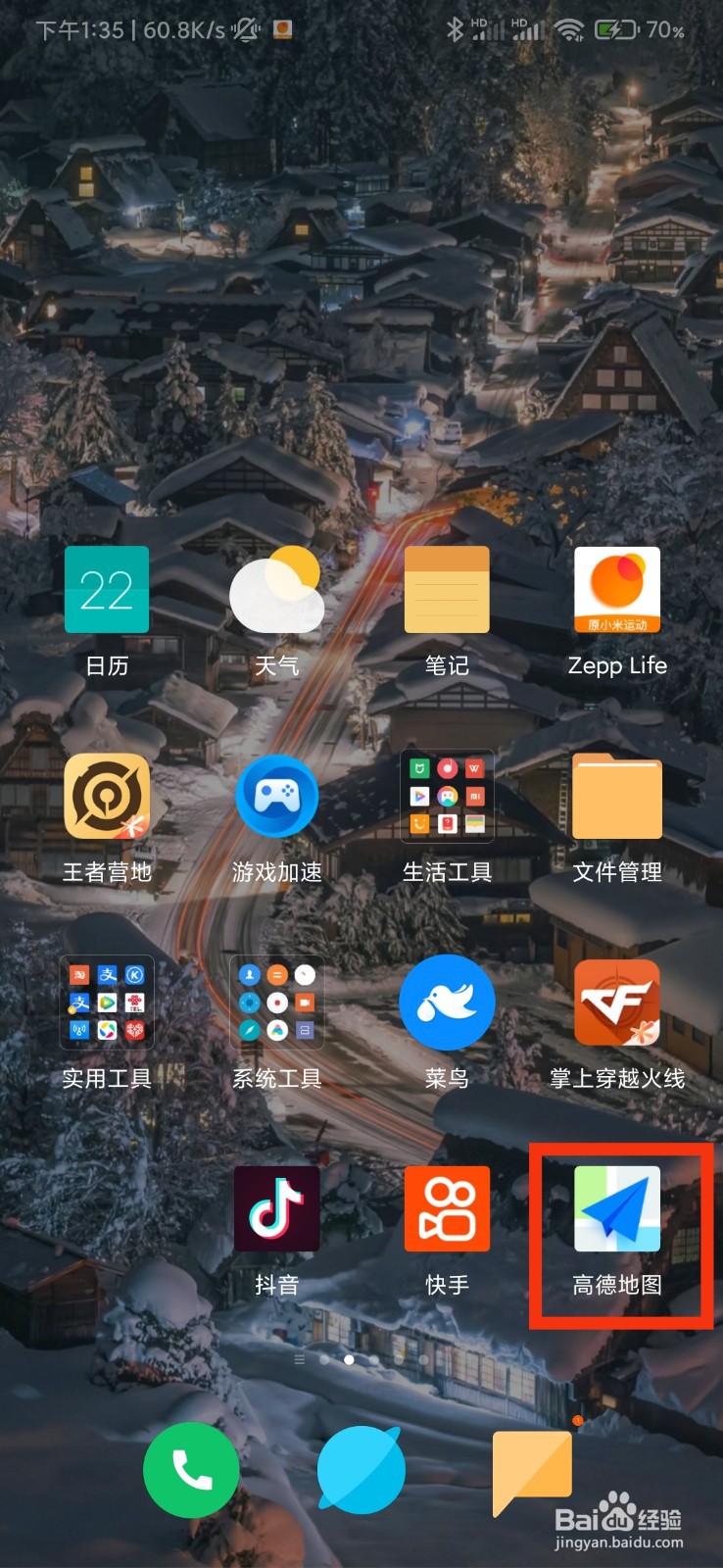Start the 王者营地 app
This screenshot has width=723, height=1568.
pos(107,796)
